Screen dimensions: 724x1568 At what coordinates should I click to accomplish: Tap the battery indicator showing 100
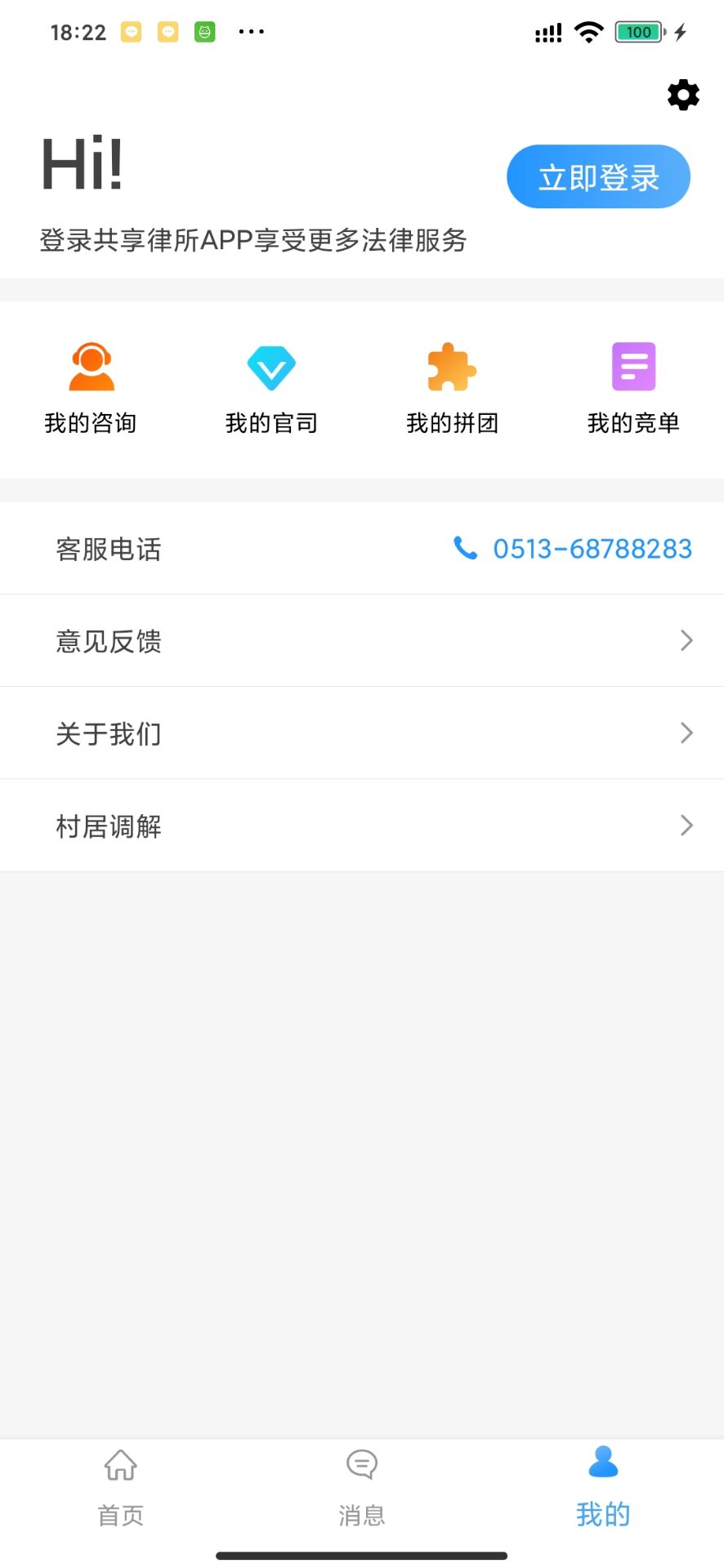point(638,31)
